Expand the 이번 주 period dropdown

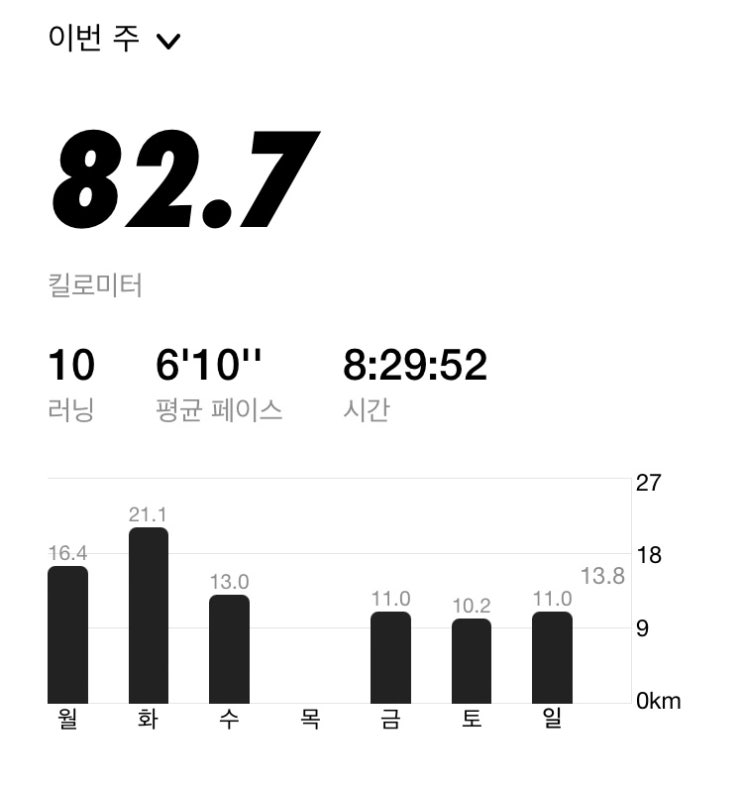pyautogui.click(x=114, y=39)
